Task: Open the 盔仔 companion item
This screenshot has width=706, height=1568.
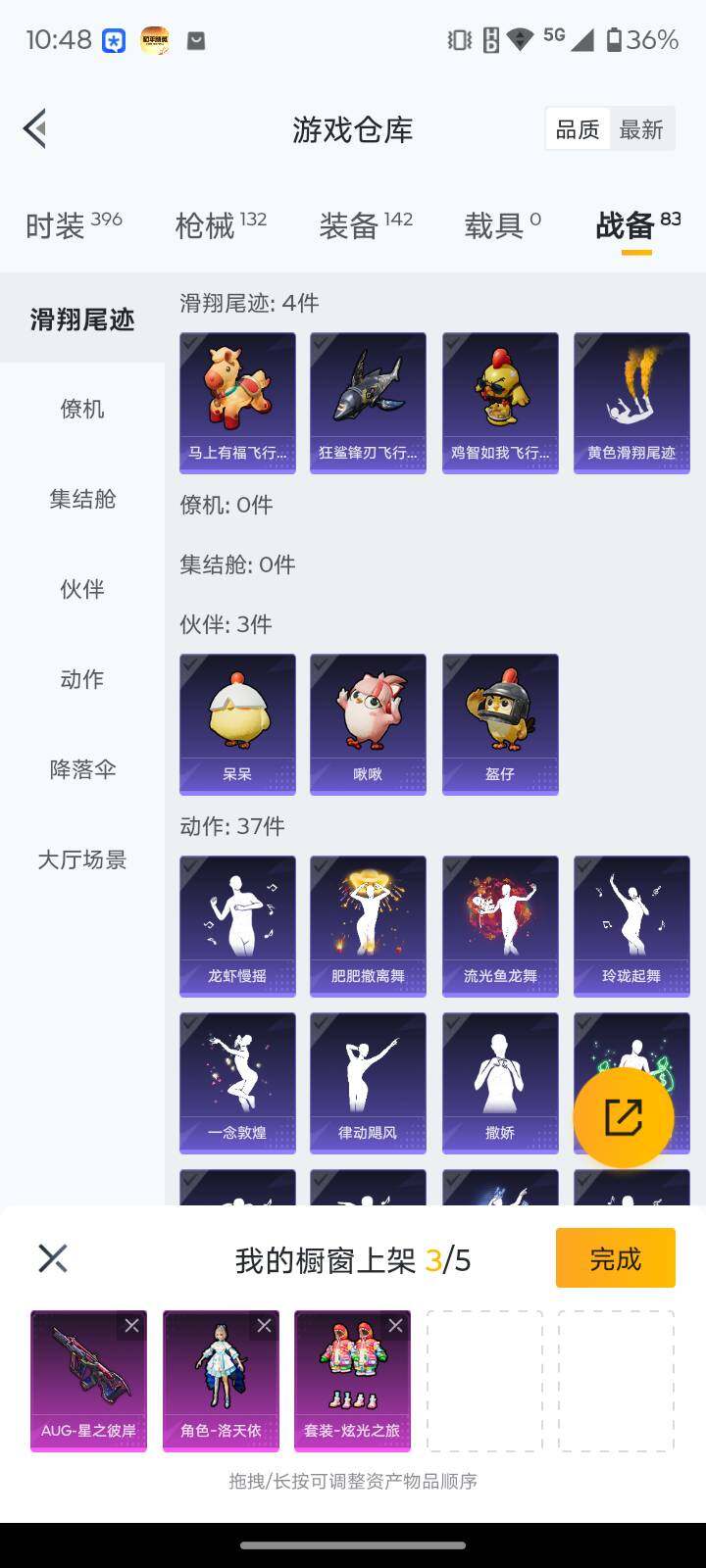Action: click(x=499, y=723)
